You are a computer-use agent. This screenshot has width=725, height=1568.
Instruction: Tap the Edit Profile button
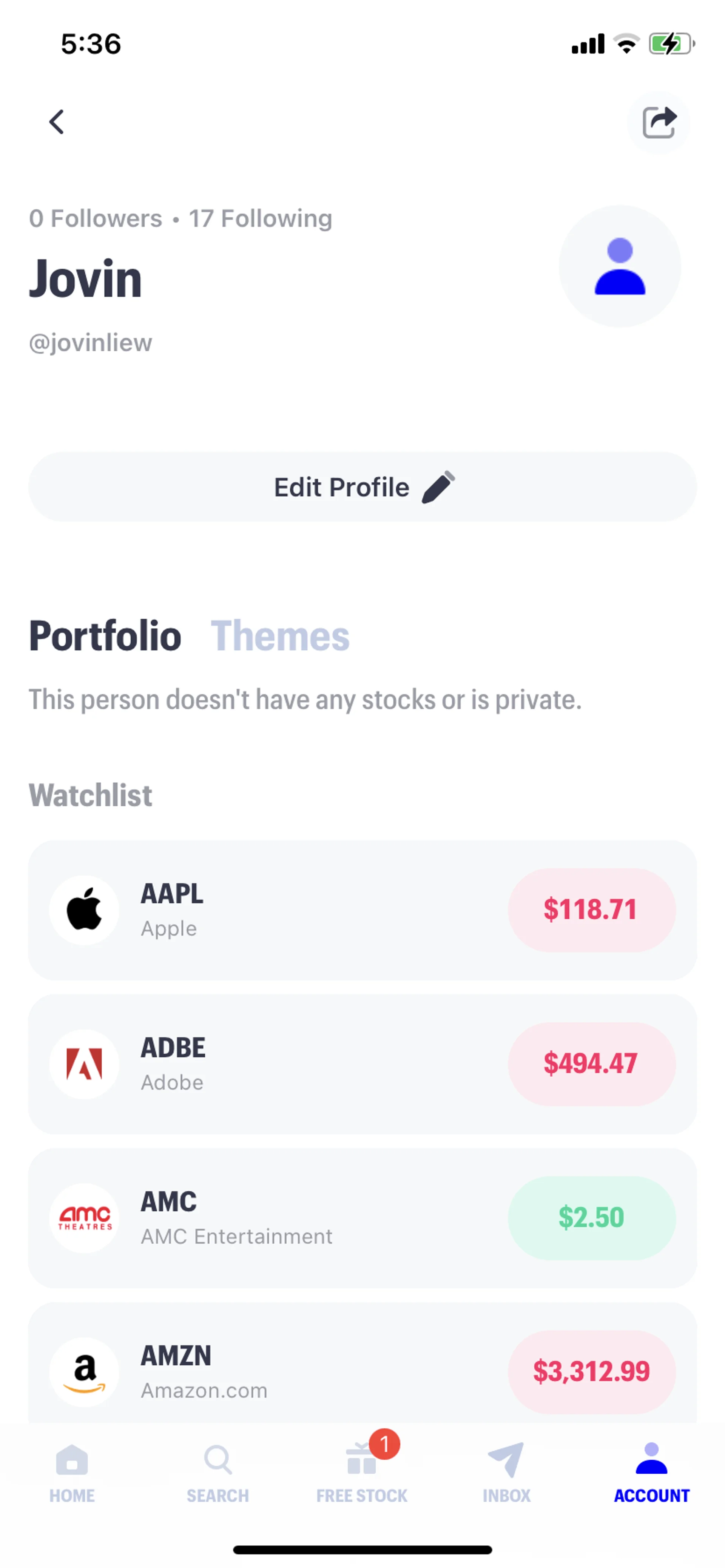[x=362, y=487]
